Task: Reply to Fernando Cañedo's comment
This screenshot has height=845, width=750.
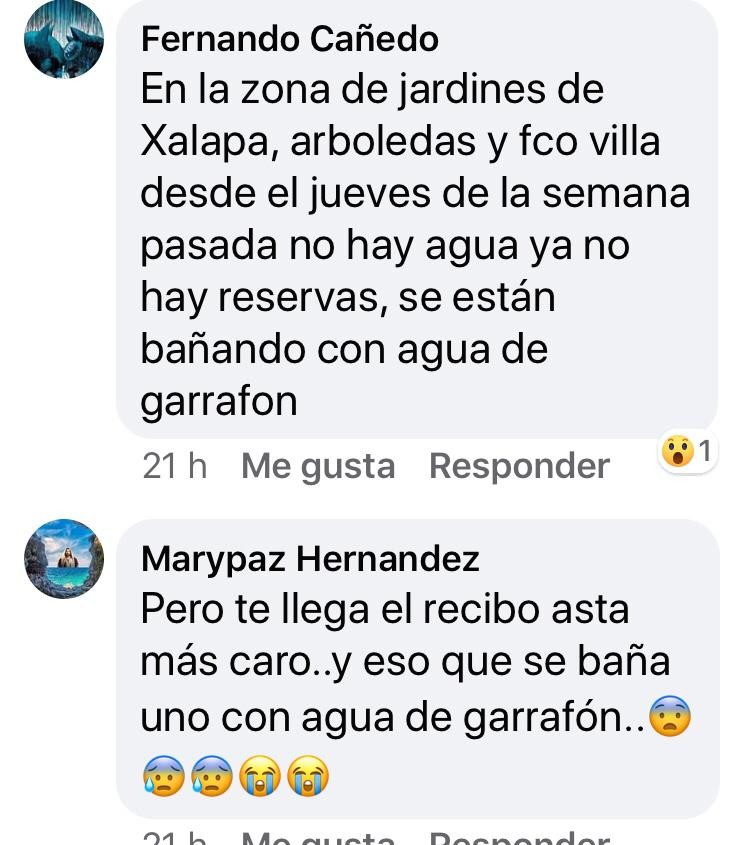Action: point(519,466)
